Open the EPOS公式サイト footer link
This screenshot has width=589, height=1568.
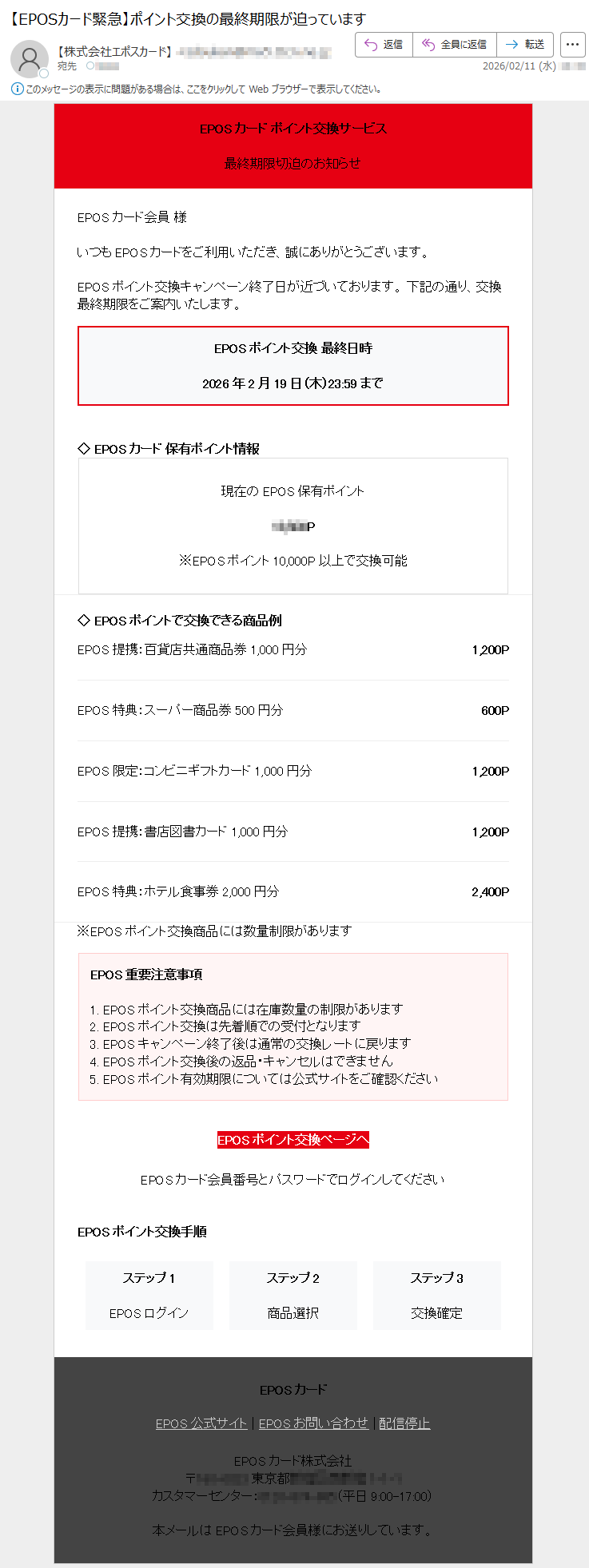[x=201, y=1423]
